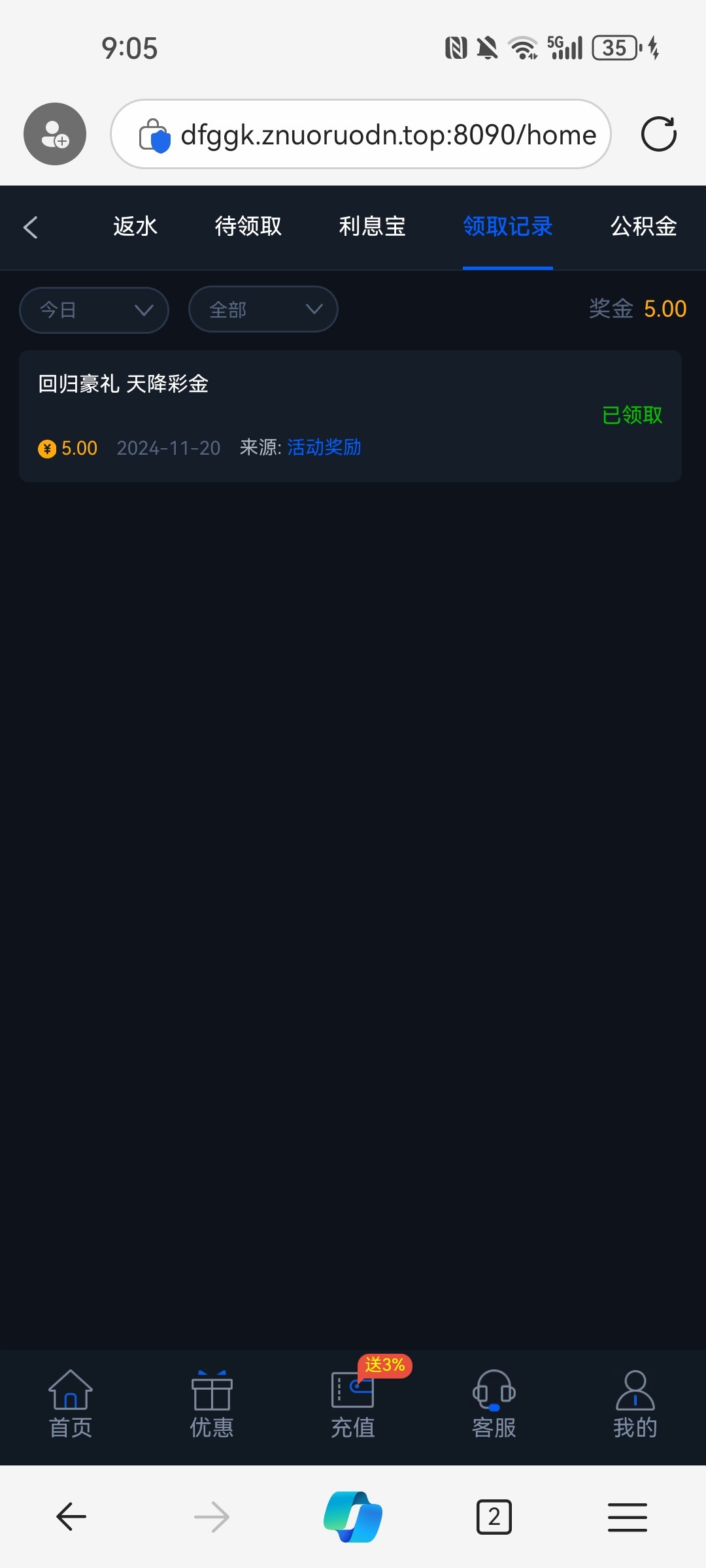This screenshot has height=1568, width=706.
Task: Contact 客服 customer service
Action: [494, 1405]
